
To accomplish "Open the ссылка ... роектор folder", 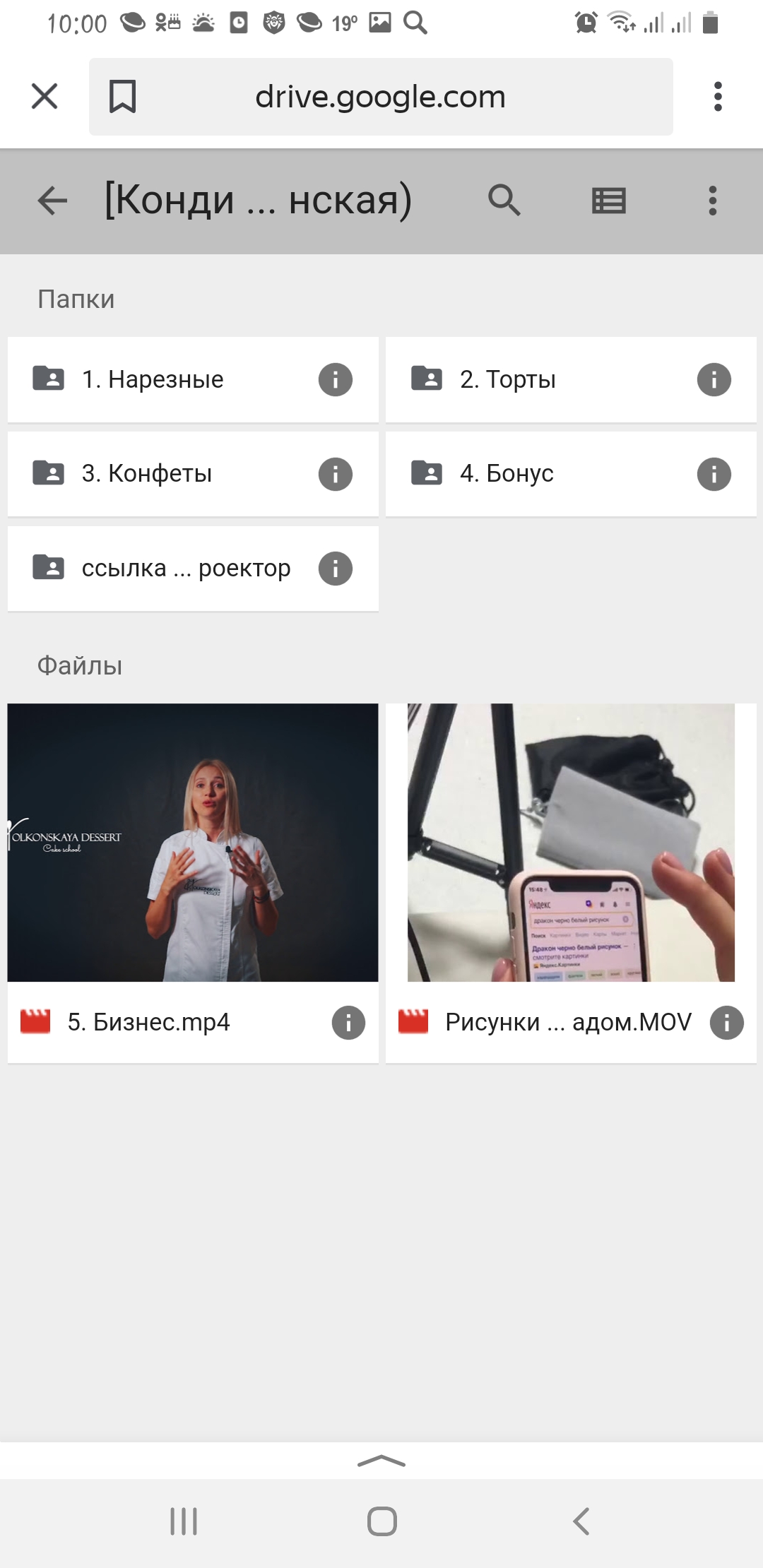I will pos(193,569).
